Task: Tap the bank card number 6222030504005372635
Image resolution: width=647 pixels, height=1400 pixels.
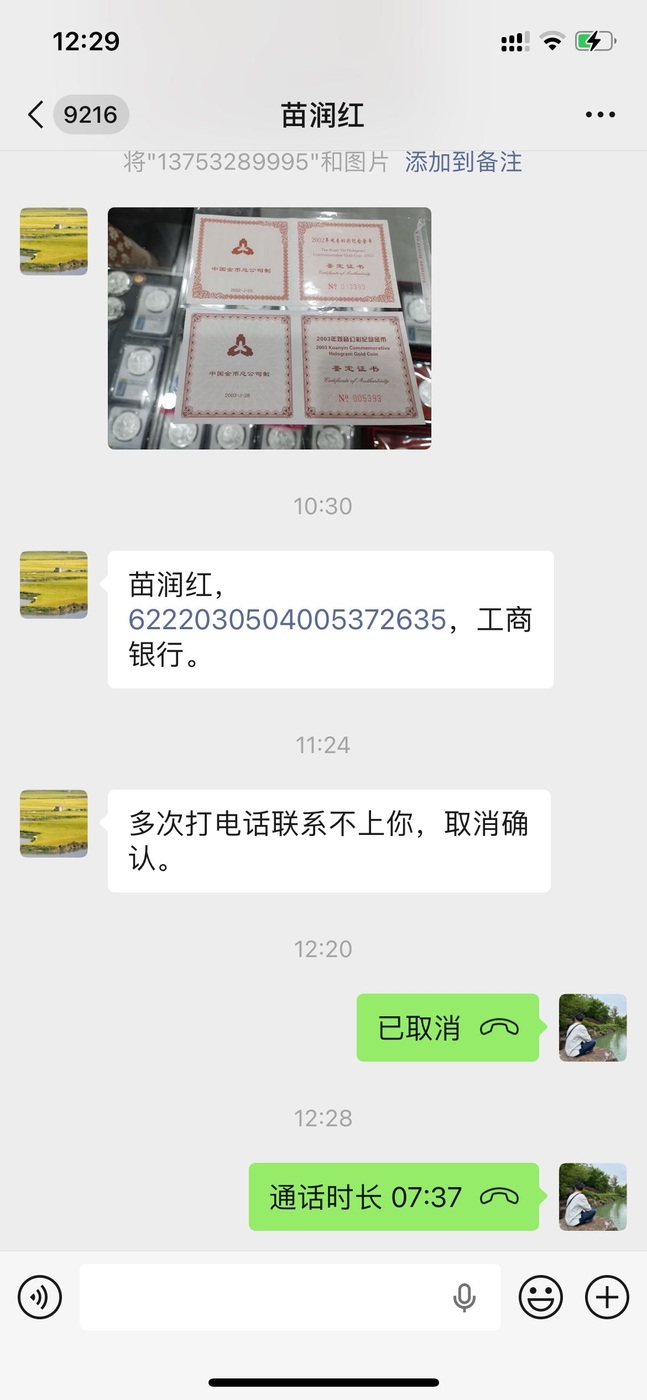Action: [287, 620]
